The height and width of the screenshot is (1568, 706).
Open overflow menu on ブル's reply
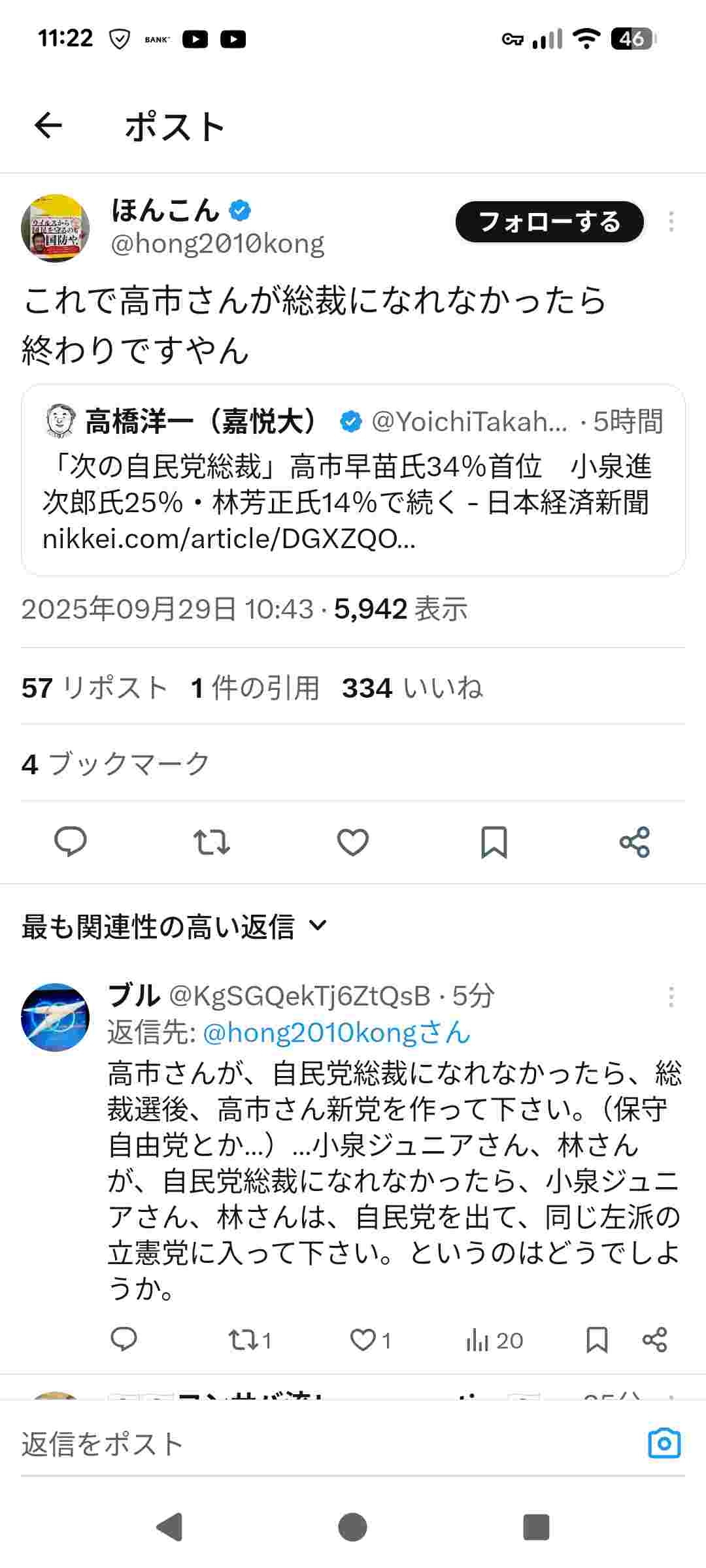coord(671,997)
